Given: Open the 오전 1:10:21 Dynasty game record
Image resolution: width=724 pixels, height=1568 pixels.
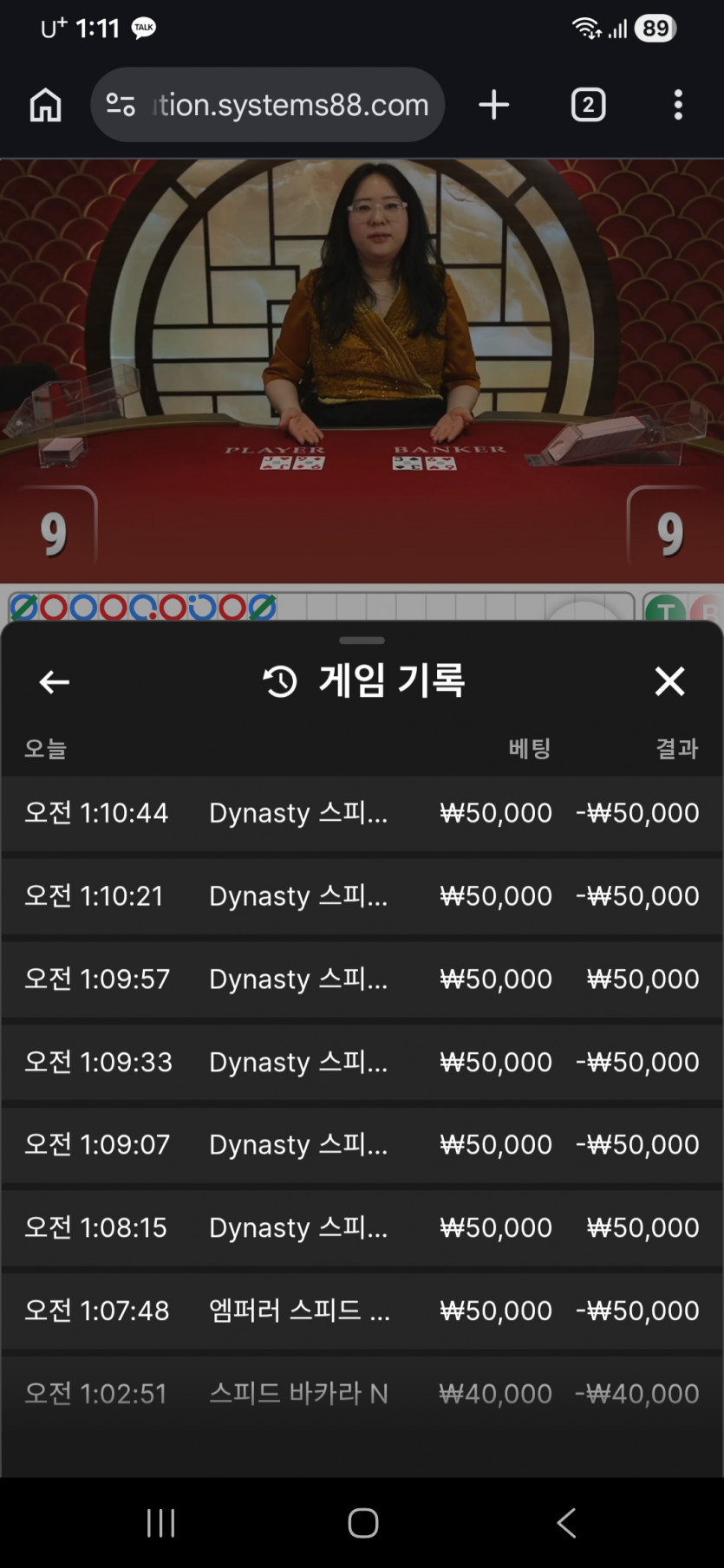Looking at the screenshot, I should (362, 896).
